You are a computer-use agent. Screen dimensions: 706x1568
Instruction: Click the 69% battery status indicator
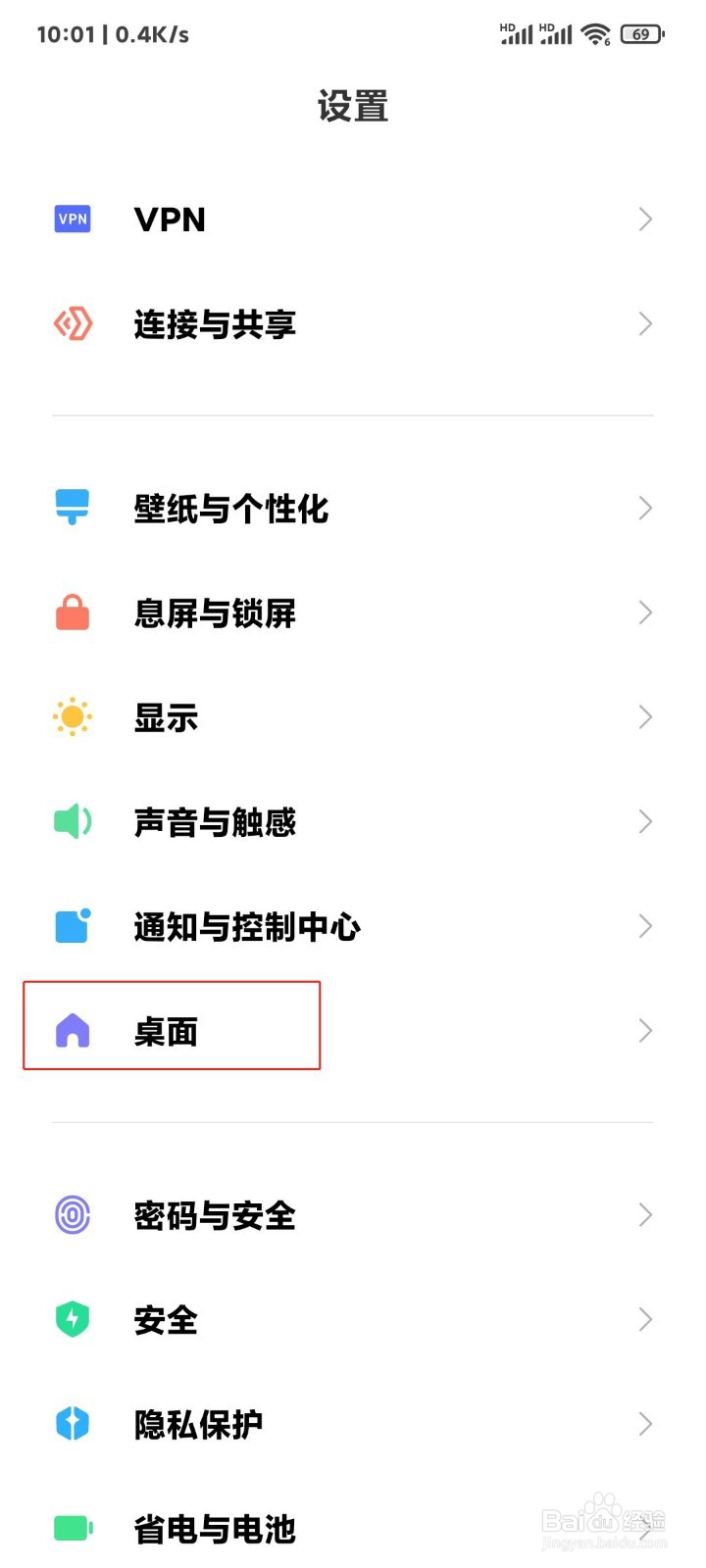642,32
